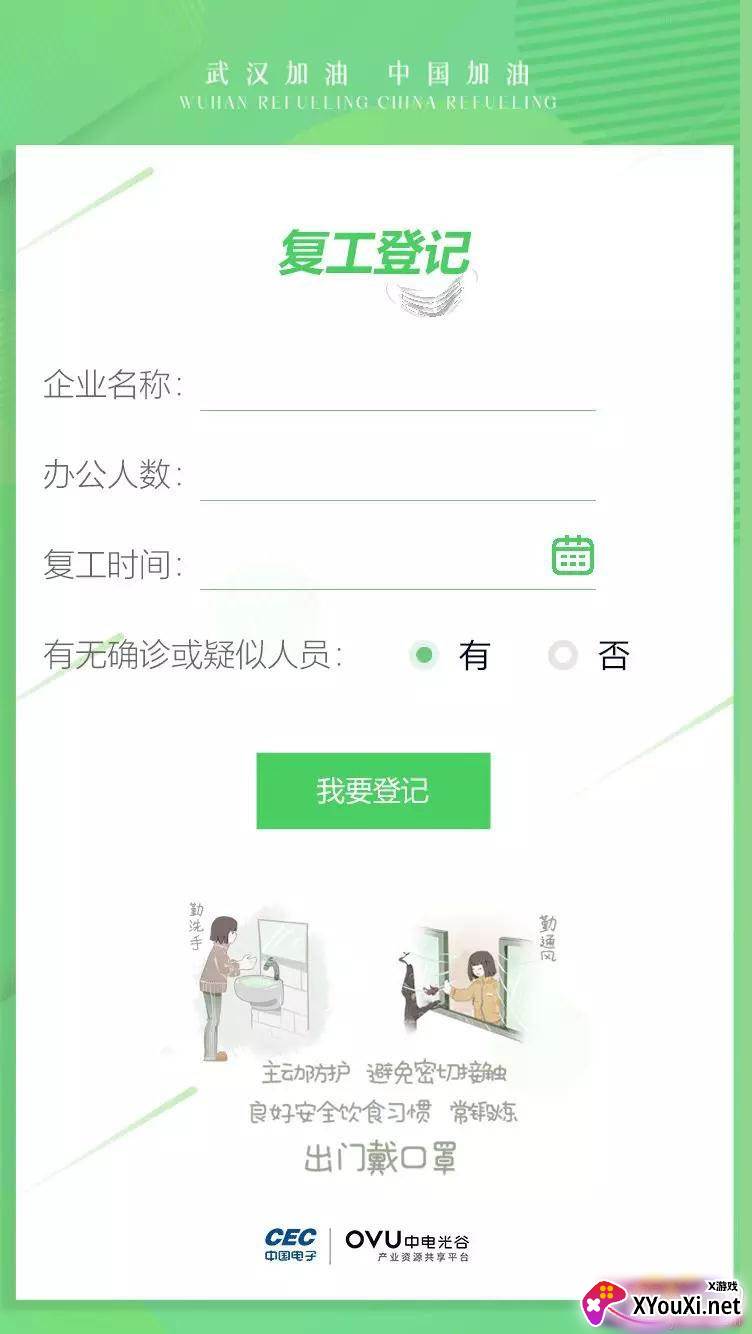Select 有 for confirmed or suspected cases
Image resolution: width=752 pixels, height=1334 pixels.
[425, 656]
